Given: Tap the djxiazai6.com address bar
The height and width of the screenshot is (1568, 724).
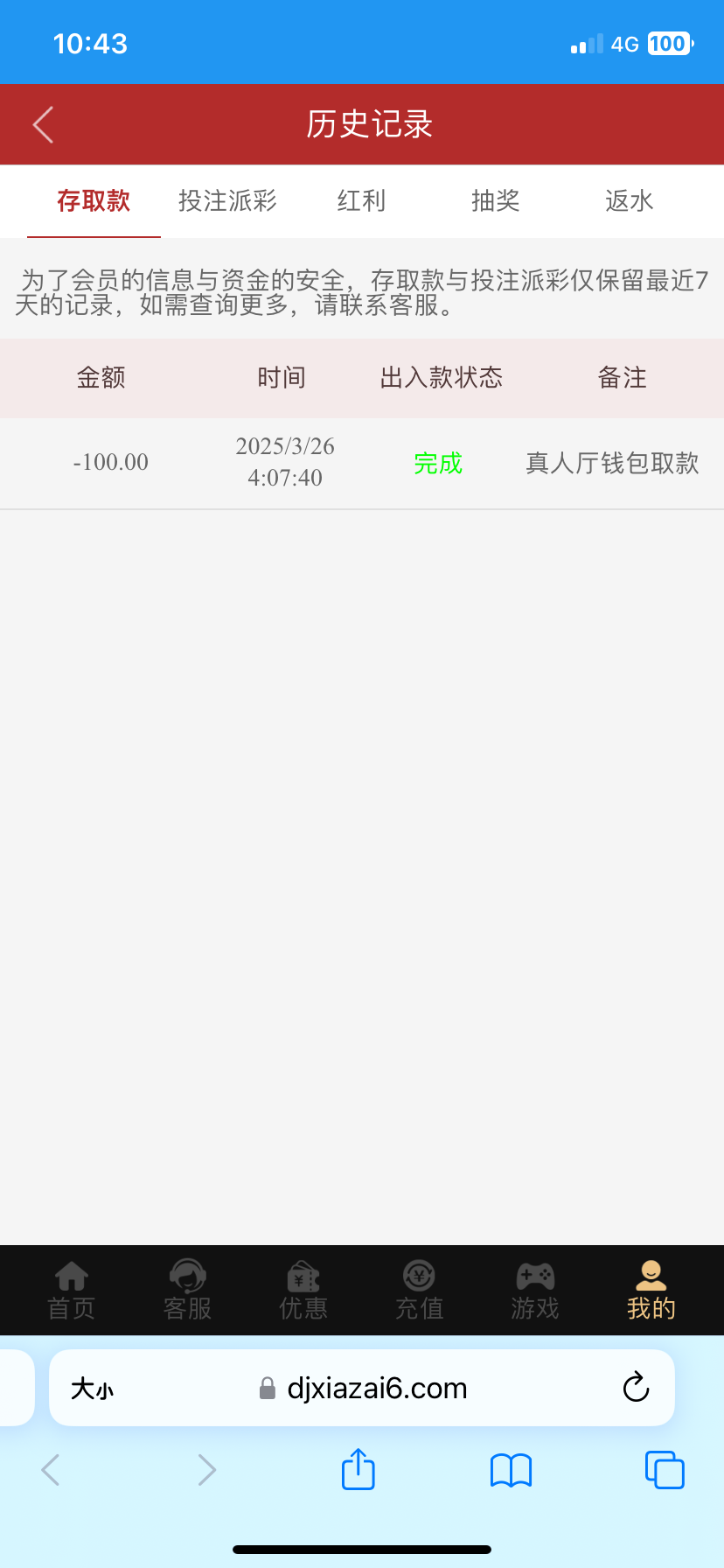Looking at the screenshot, I should (376, 1389).
